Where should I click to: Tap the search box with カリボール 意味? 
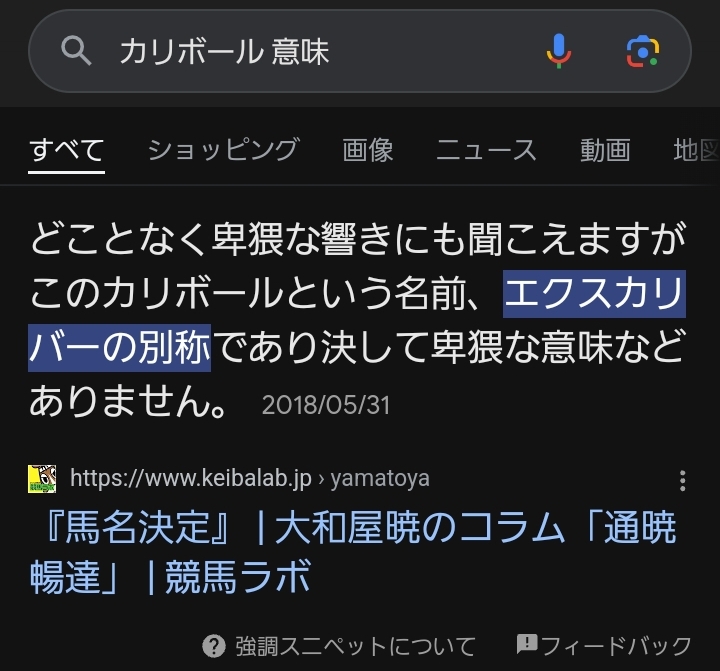pyautogui.click(x=300, y=51)
